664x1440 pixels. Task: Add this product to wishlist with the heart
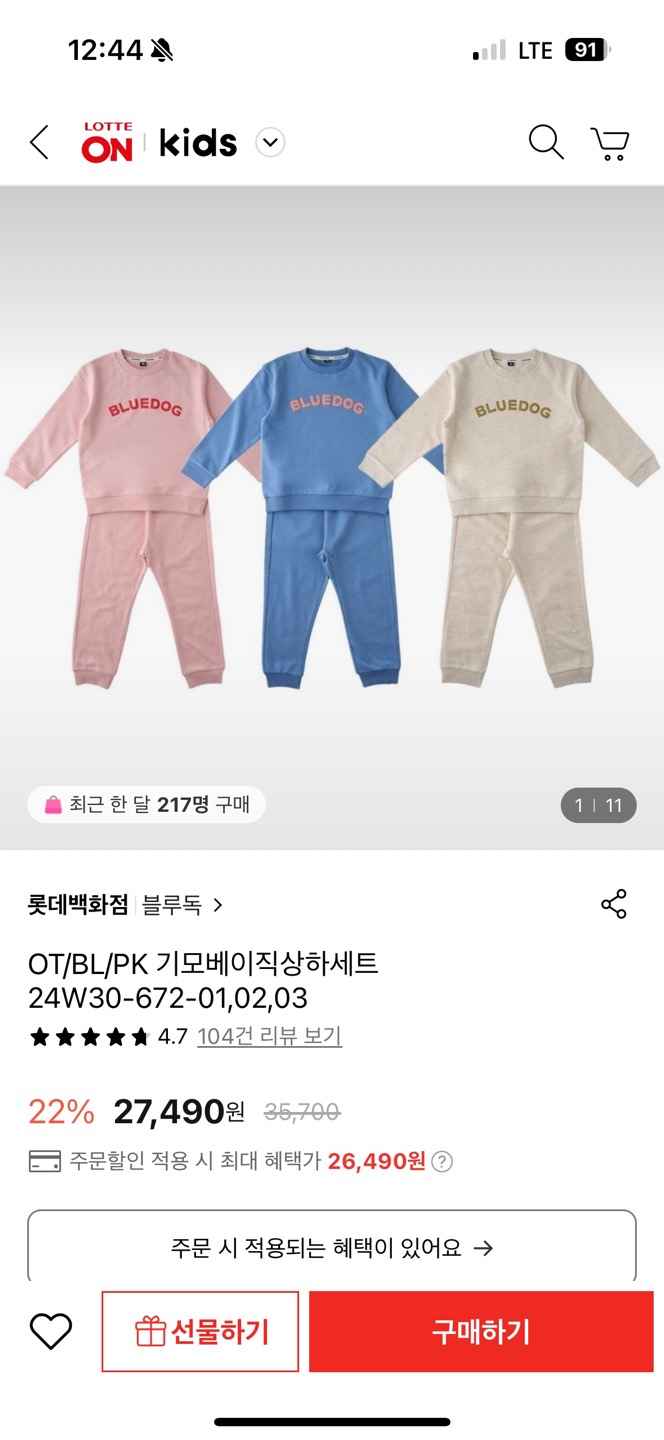[50, 1331]
